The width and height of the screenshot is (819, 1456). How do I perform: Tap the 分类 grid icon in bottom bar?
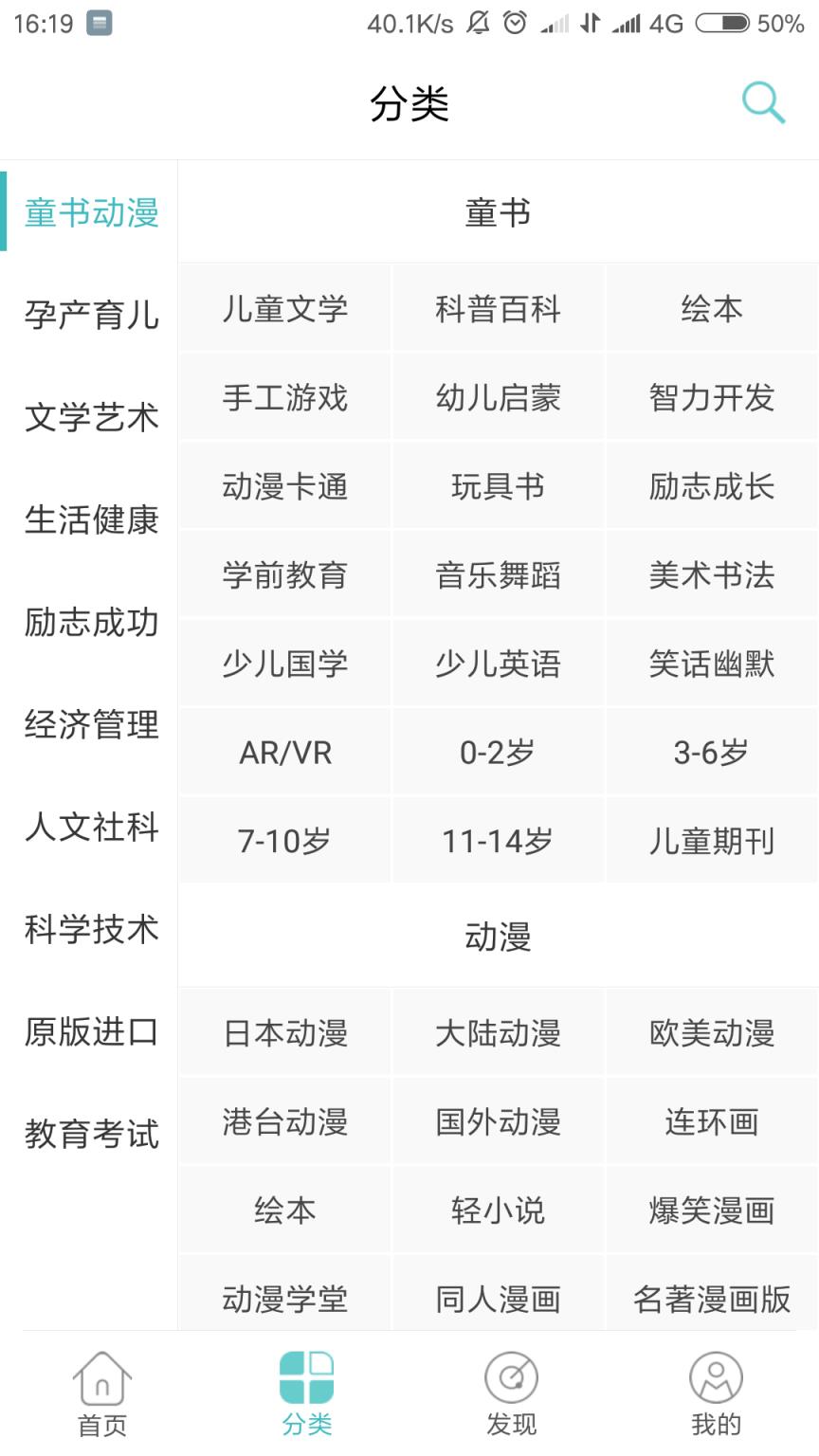306,1389
